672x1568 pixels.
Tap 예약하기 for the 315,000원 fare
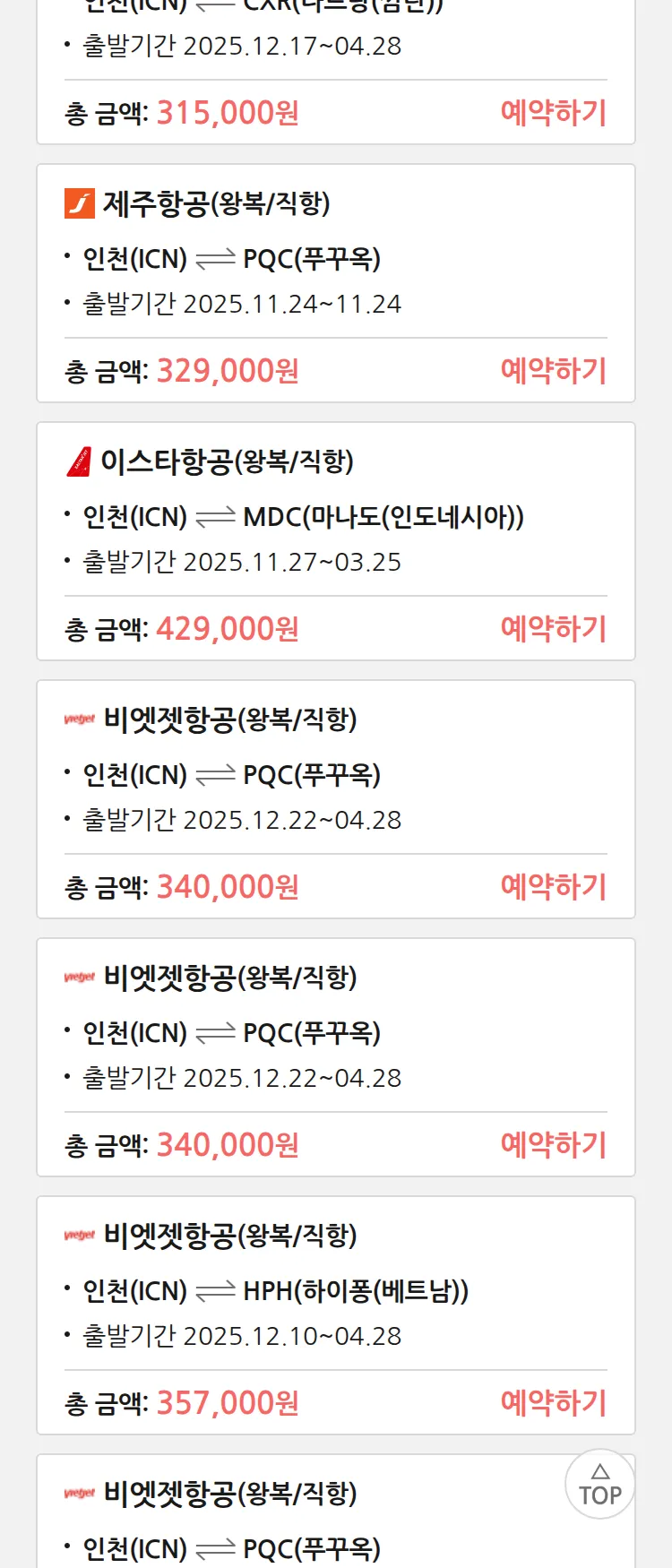point(553,113)
